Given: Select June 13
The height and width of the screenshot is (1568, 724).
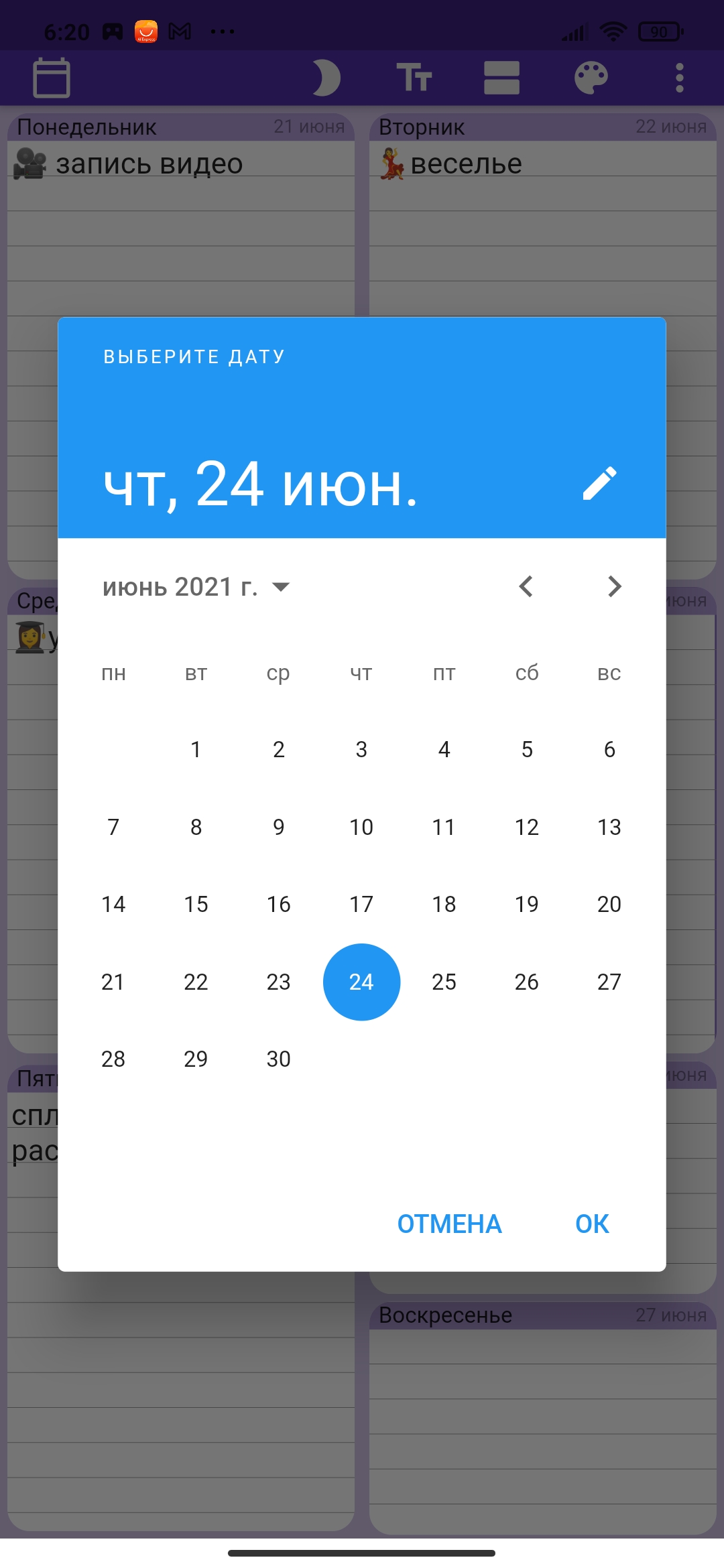Looking at the screenshot, I should pos(609,827).
